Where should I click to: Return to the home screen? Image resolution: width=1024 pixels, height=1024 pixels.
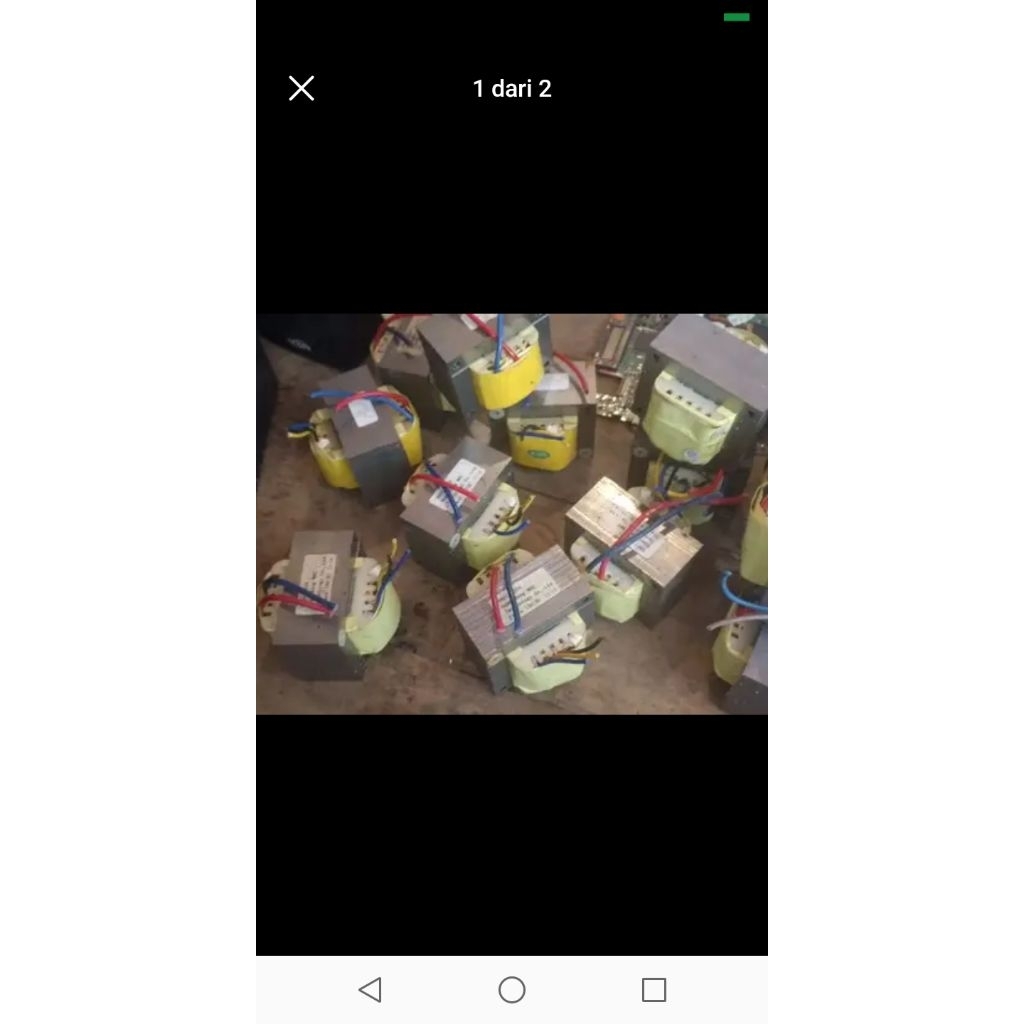point(512,990)
